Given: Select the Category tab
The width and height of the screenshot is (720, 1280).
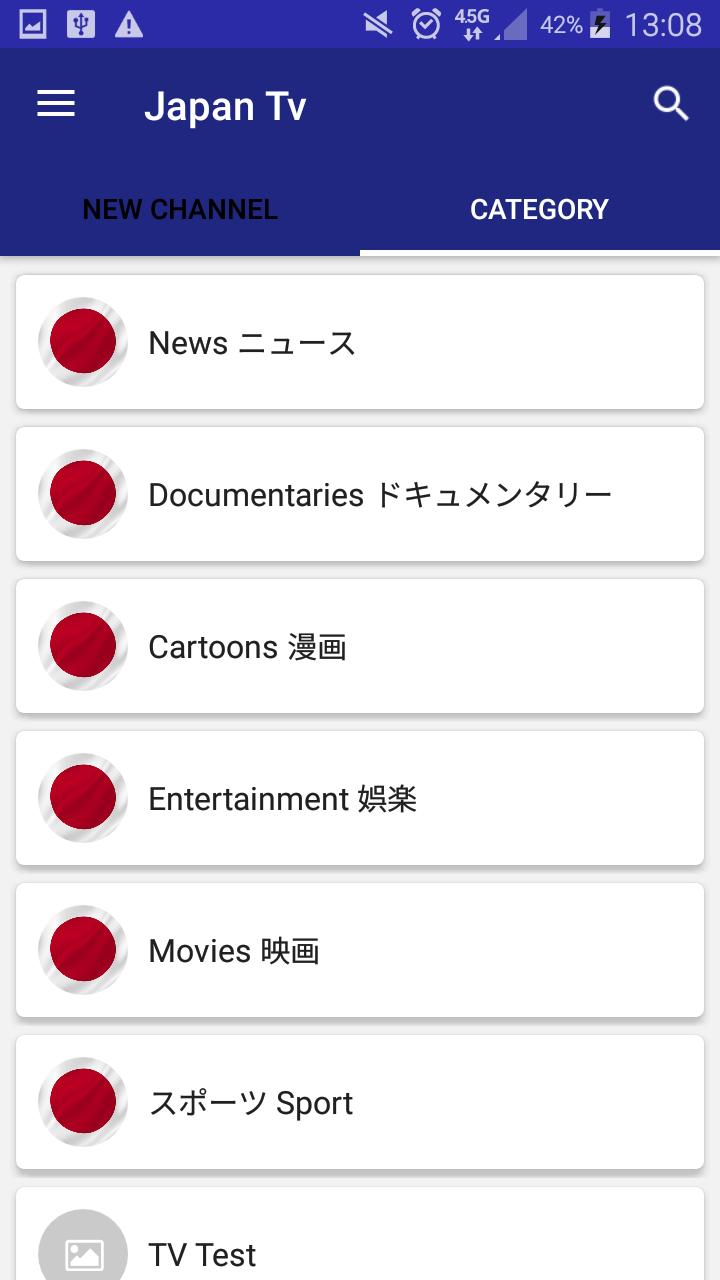Looking at the screenshot, I should pyautogui.click(x=539, y=209).
